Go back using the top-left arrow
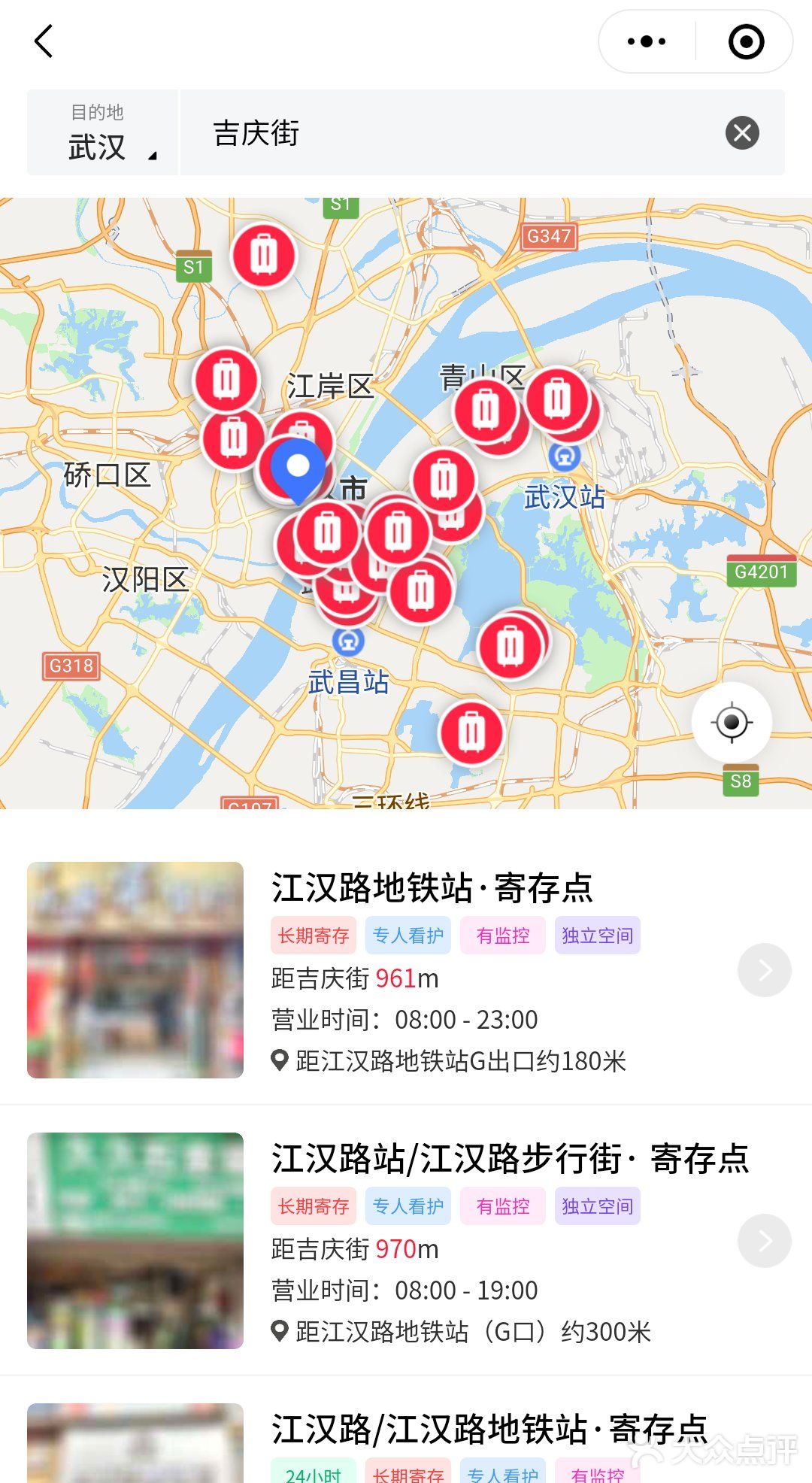 tap(44, 41)
